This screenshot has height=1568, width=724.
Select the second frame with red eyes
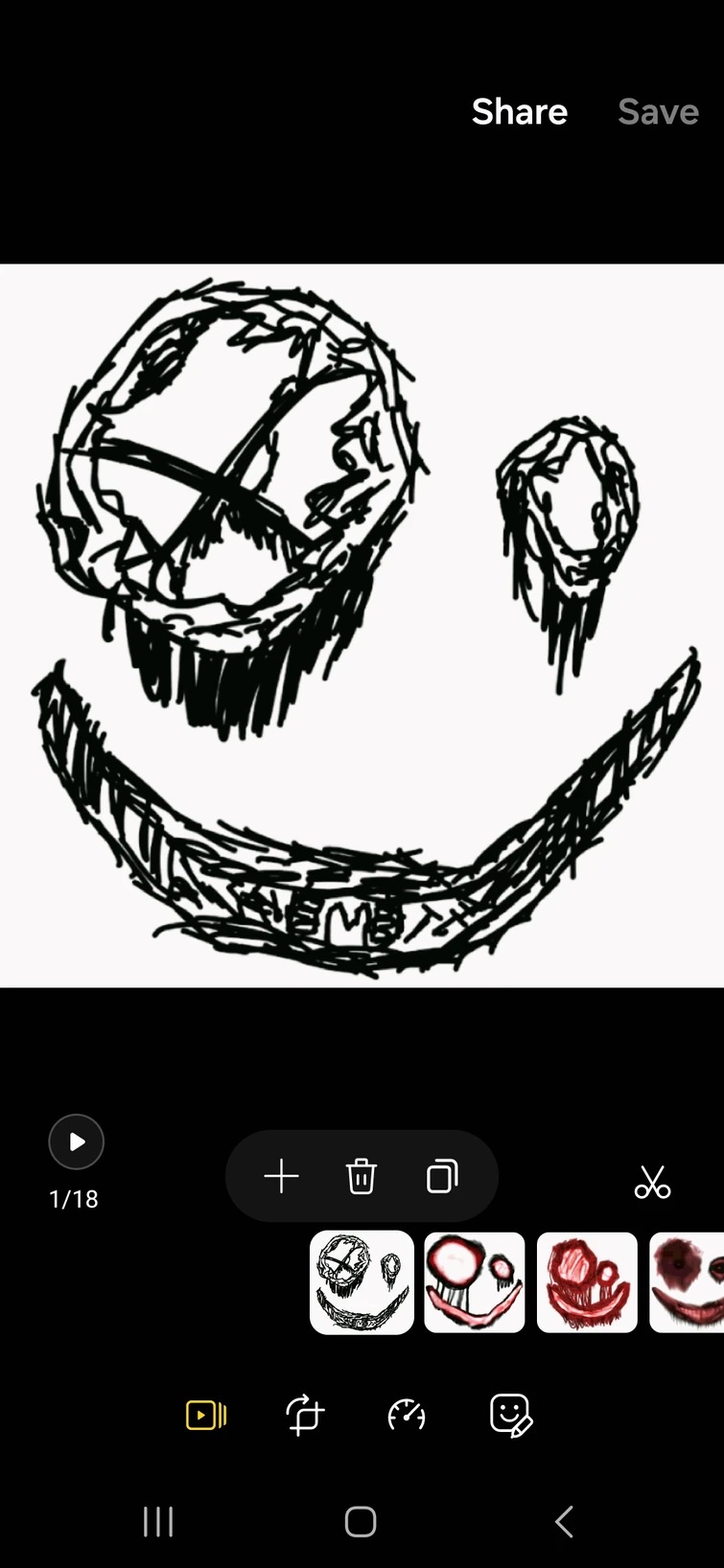(x=475, y=1282)
